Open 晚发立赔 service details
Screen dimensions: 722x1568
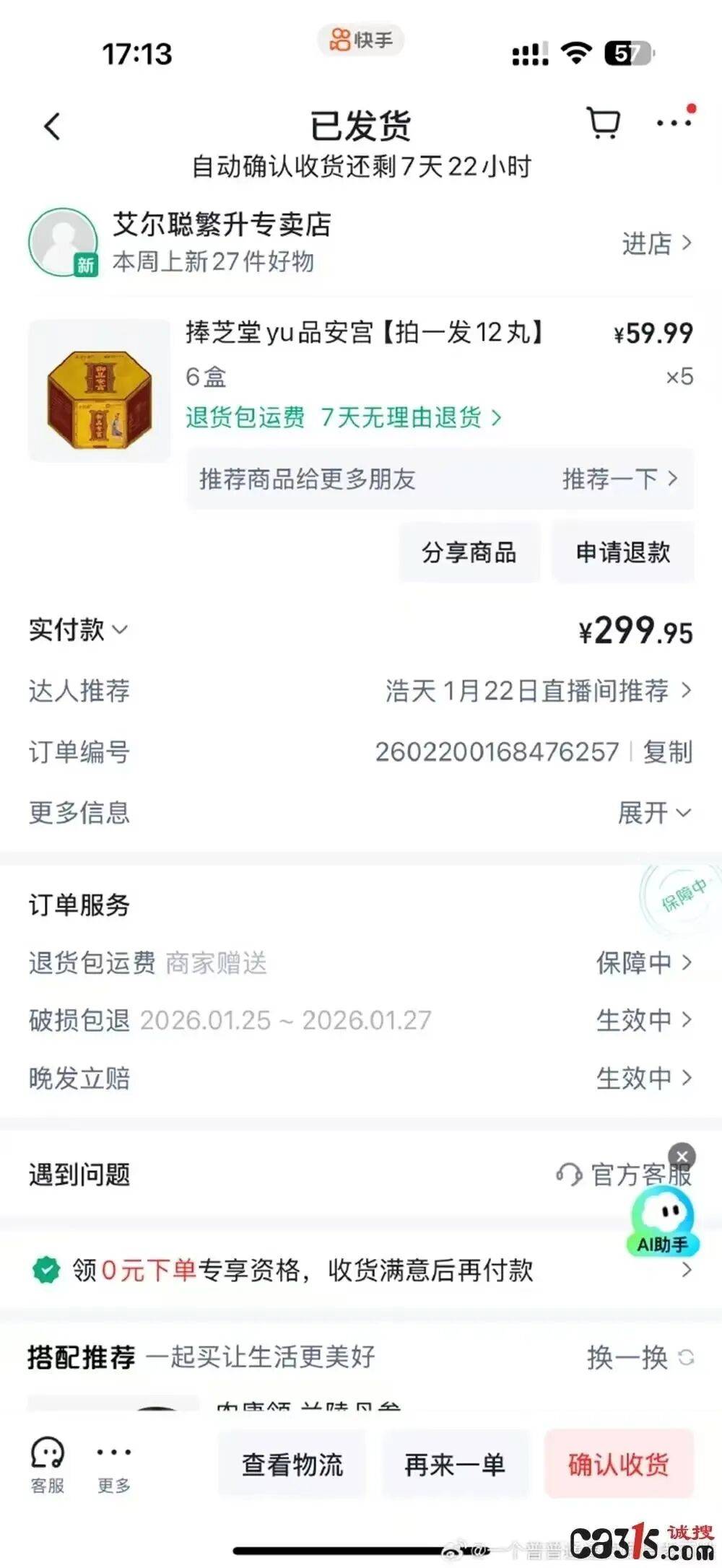643,1078
